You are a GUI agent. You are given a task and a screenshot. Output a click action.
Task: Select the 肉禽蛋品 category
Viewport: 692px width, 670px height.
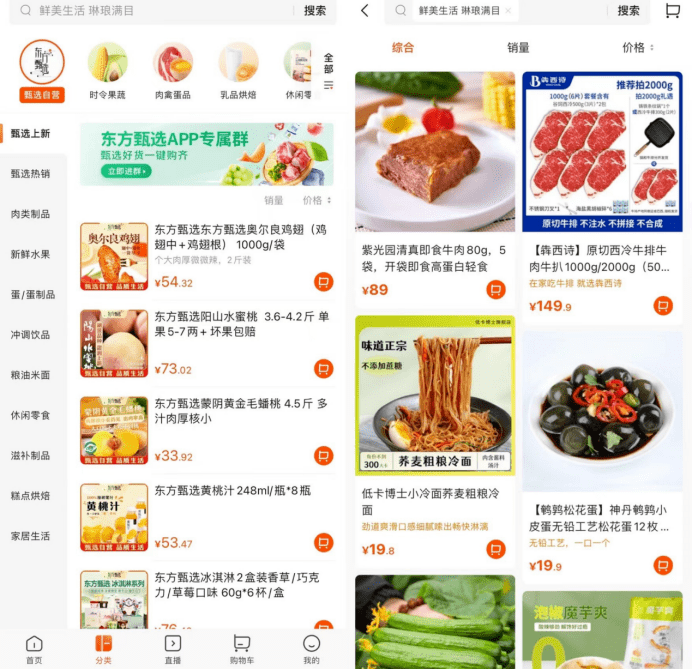tap(173, 71)
